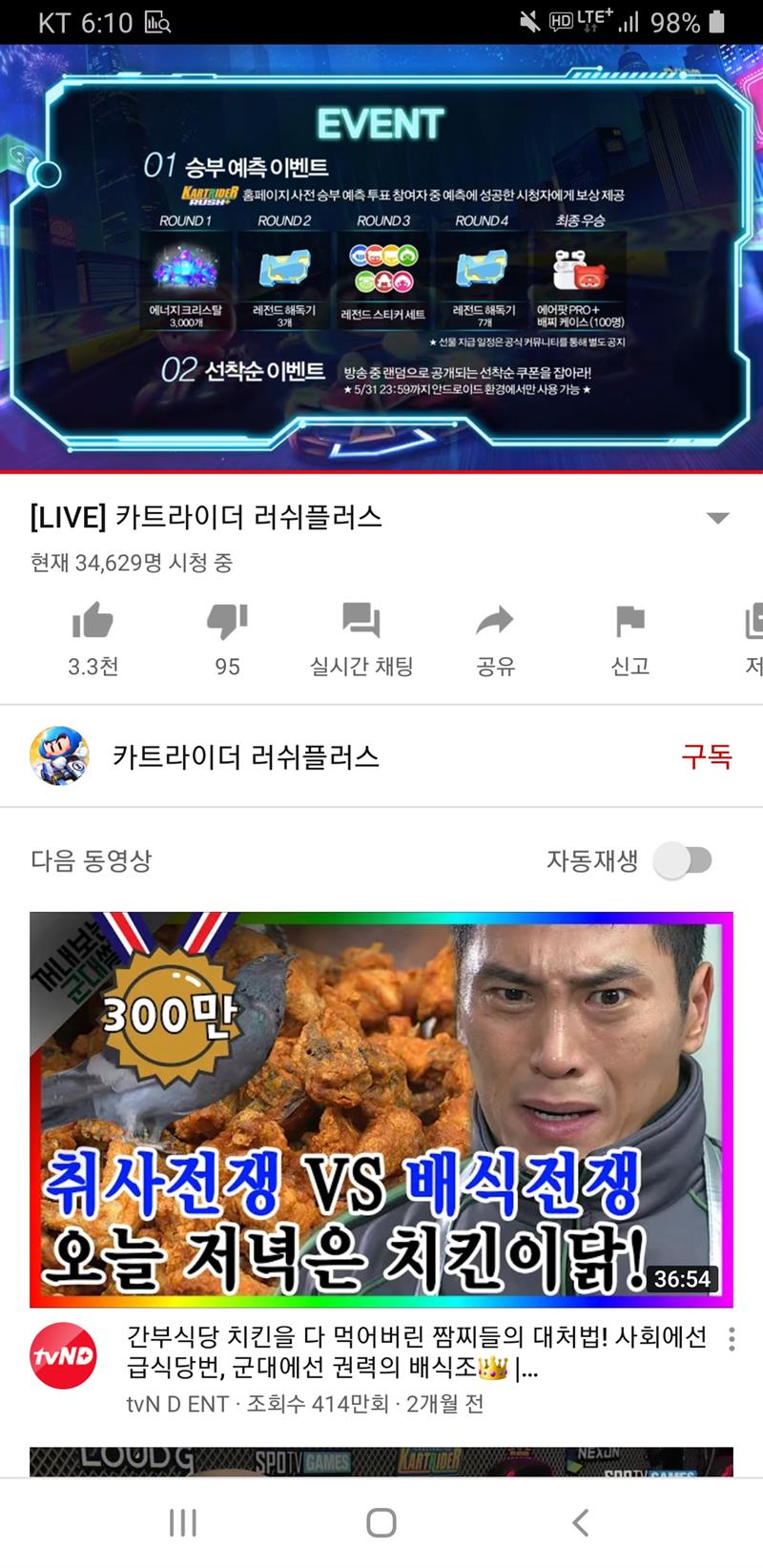Expand the video description arrow
The width and height of the screenshot is (763, 1568).
717,518
